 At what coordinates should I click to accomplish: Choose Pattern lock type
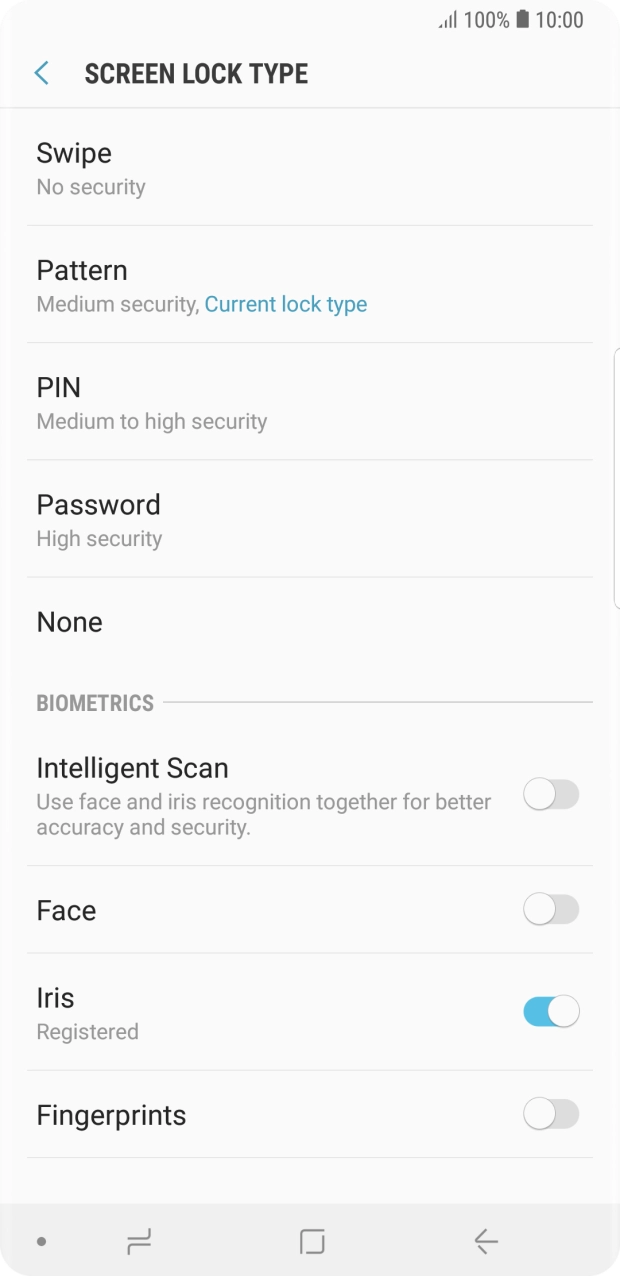click(x=310, y=285)
